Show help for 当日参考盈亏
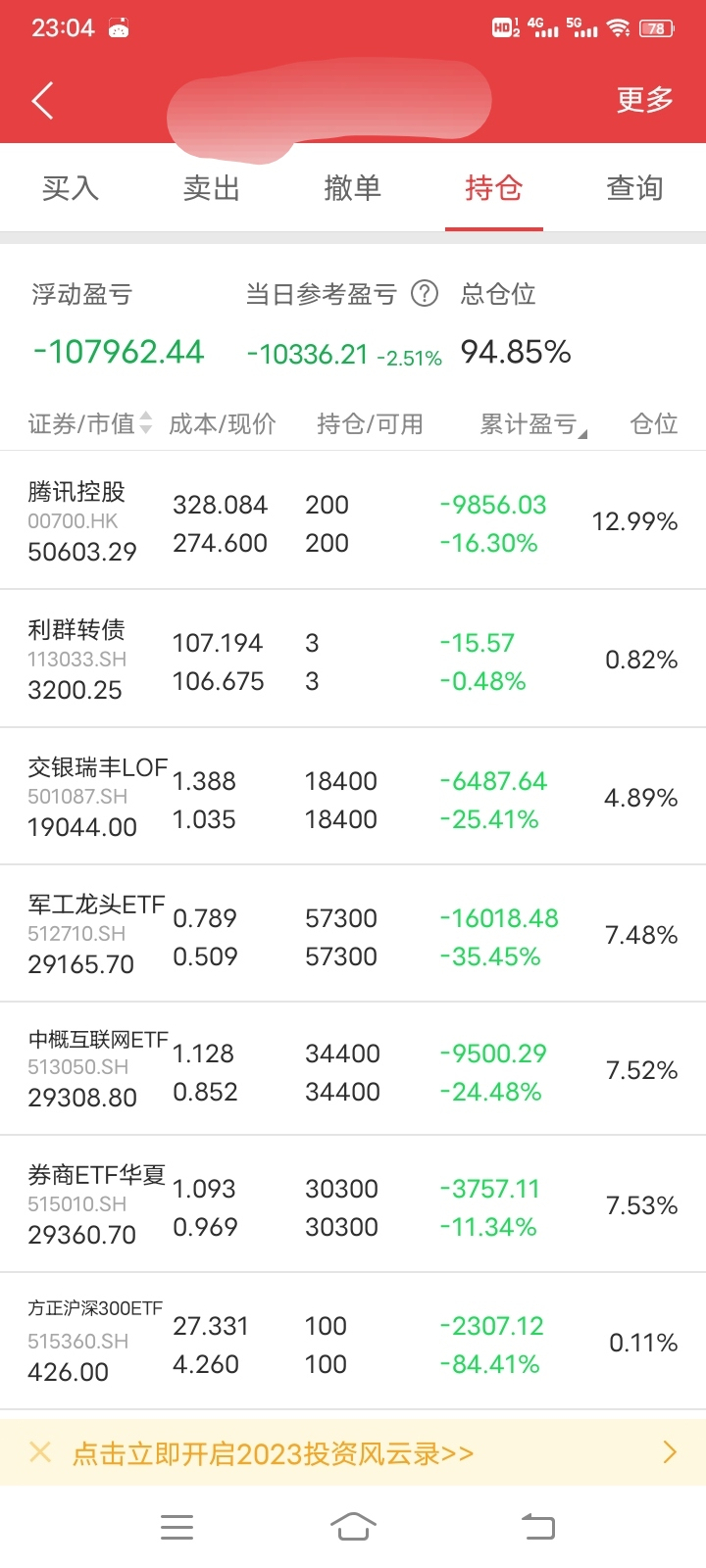The width and height of the screenshot is (706, 1568). (x=425, y=294)
